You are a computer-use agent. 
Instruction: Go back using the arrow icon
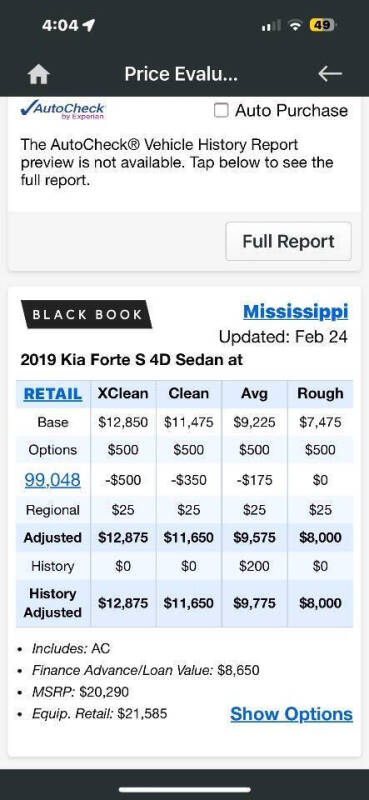pos(330,74)
